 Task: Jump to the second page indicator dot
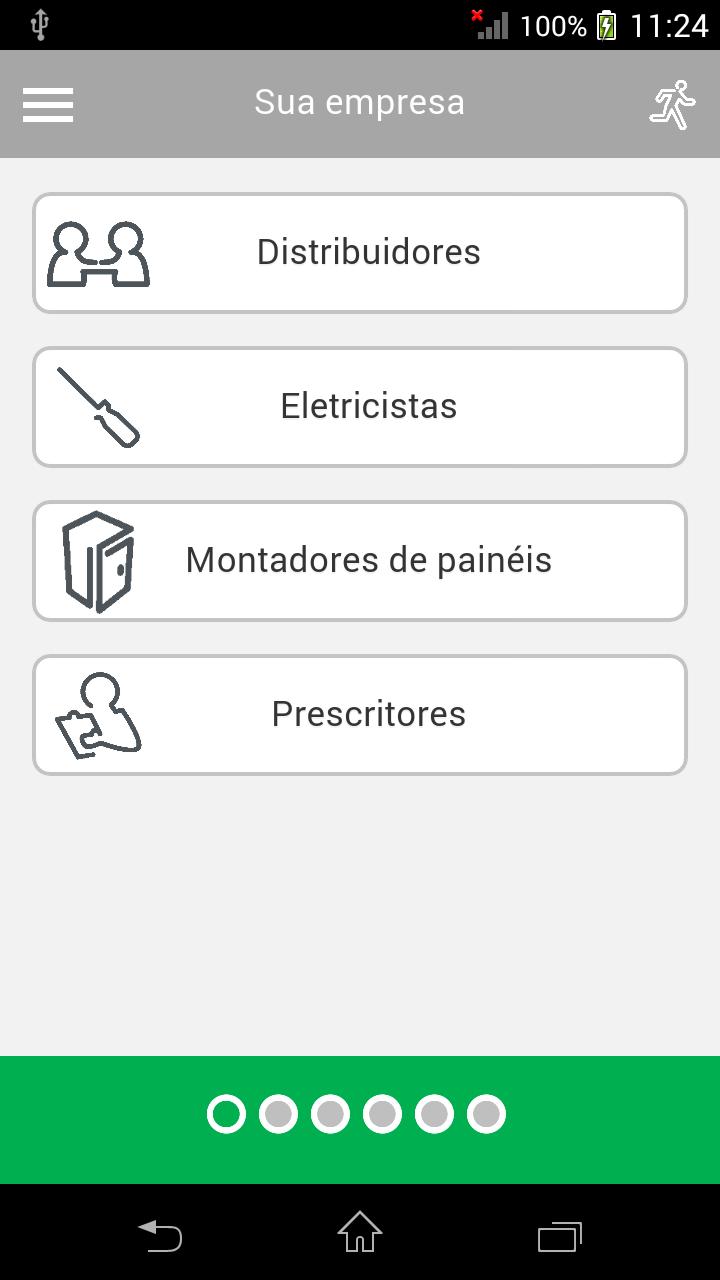[278, 1113]
